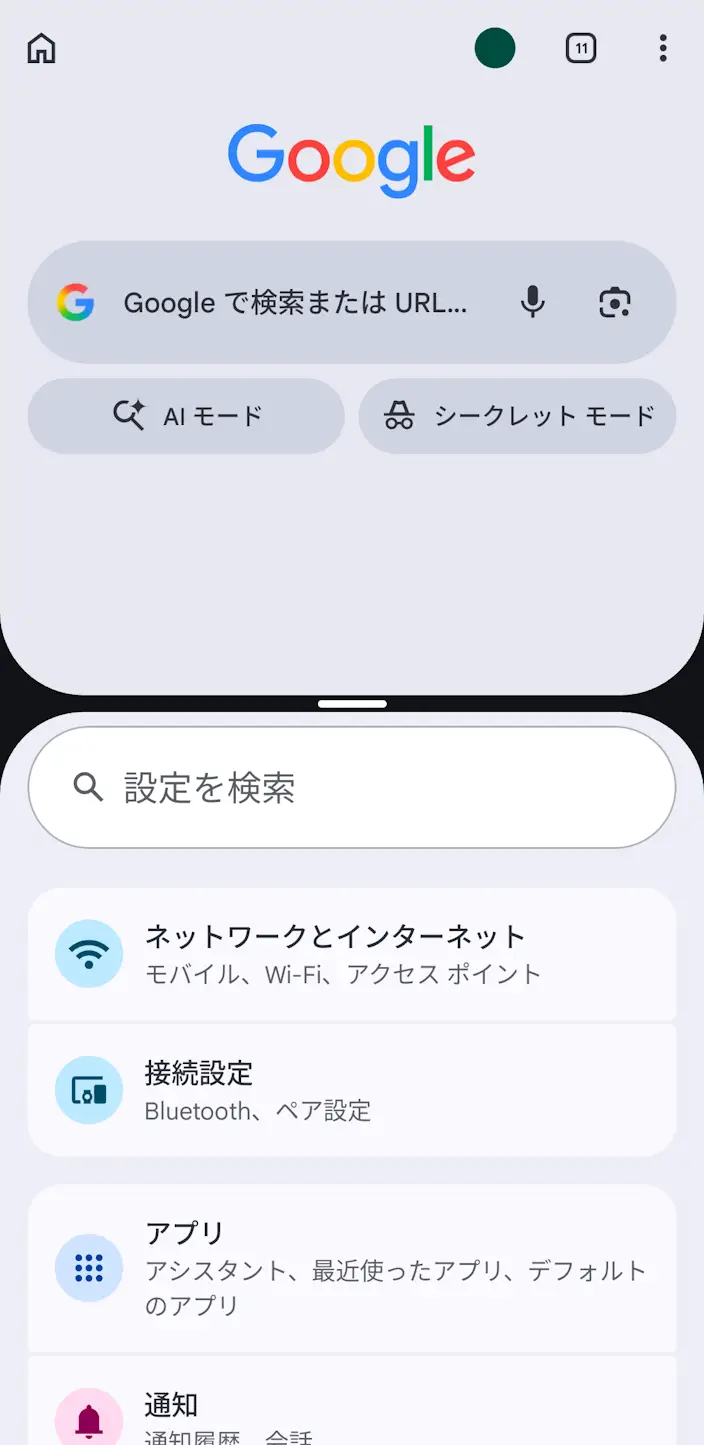Start voice search with the microphone
Viewport: 704px width, 1445px height.
pos(533,302)
